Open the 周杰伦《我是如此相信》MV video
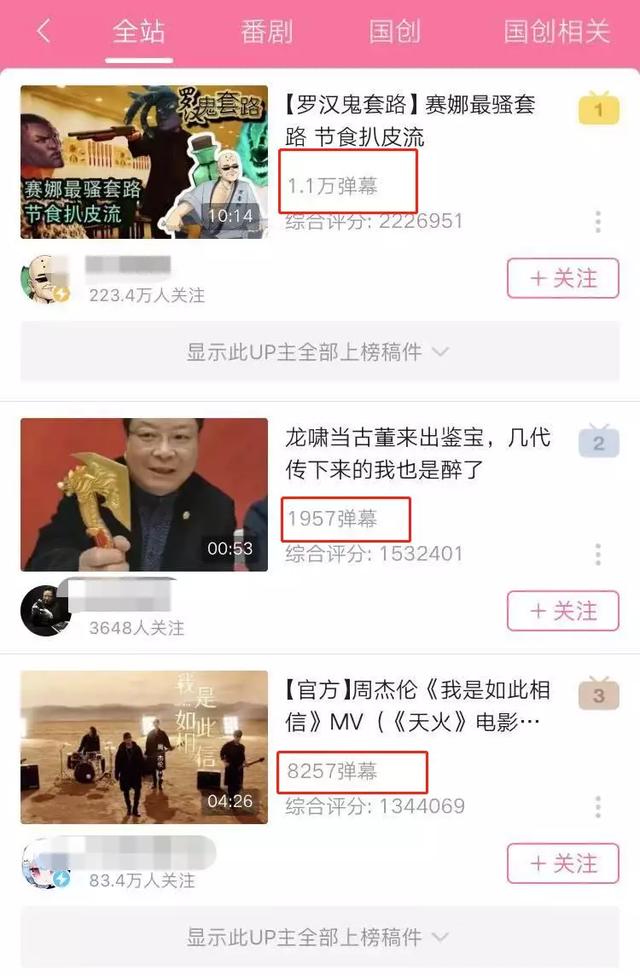This screenshot has width=640, height=976. tap(144, 747)
